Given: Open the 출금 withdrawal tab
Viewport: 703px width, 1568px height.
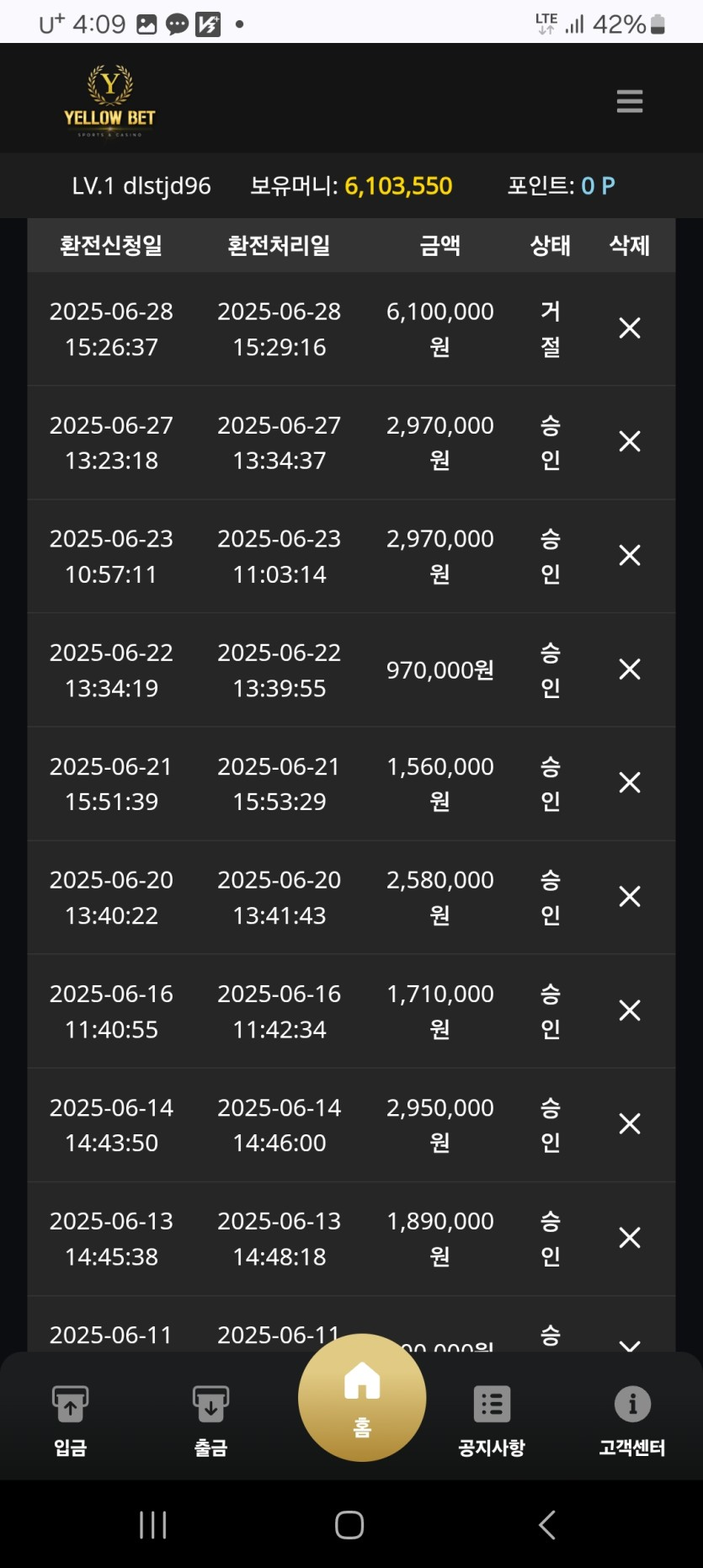Looking at the screenshot, I should tap(210, 1420).
